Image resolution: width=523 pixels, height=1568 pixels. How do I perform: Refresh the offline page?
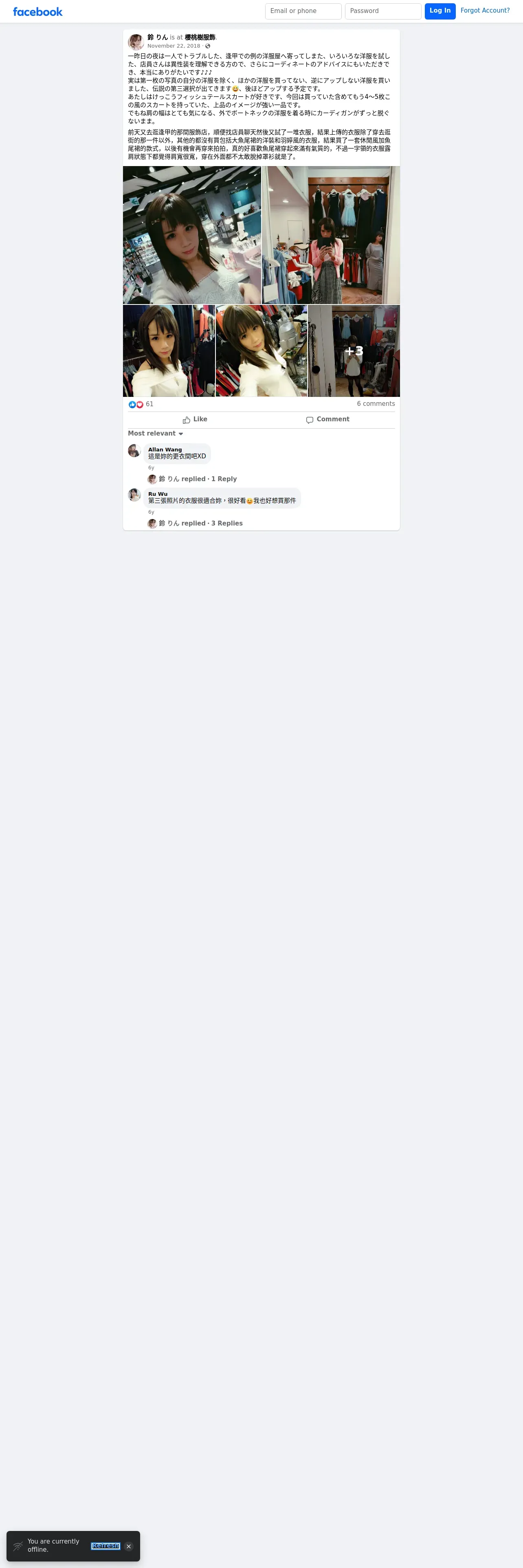click(x=105, y=1546)
